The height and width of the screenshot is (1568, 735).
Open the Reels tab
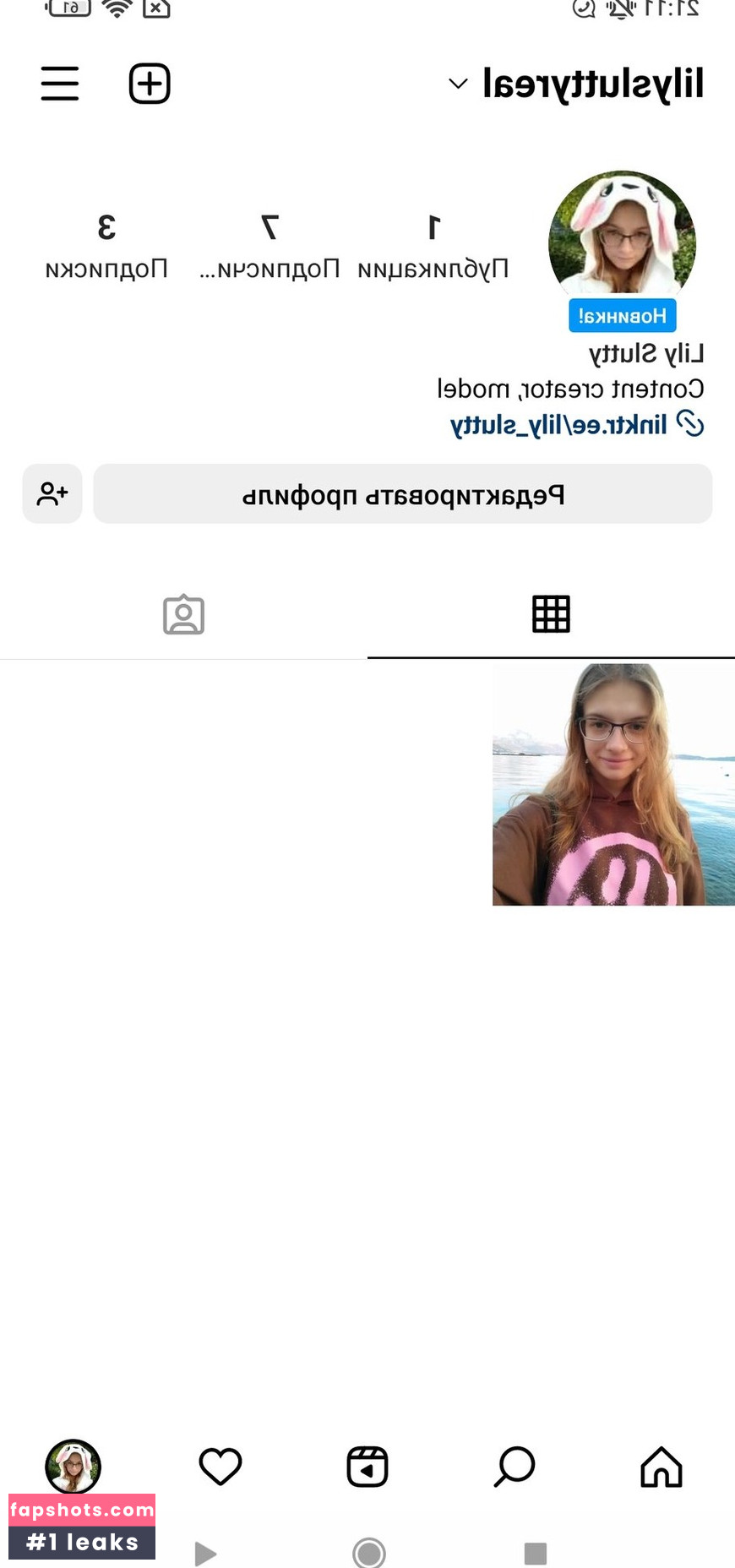(x=367, y=1467)
